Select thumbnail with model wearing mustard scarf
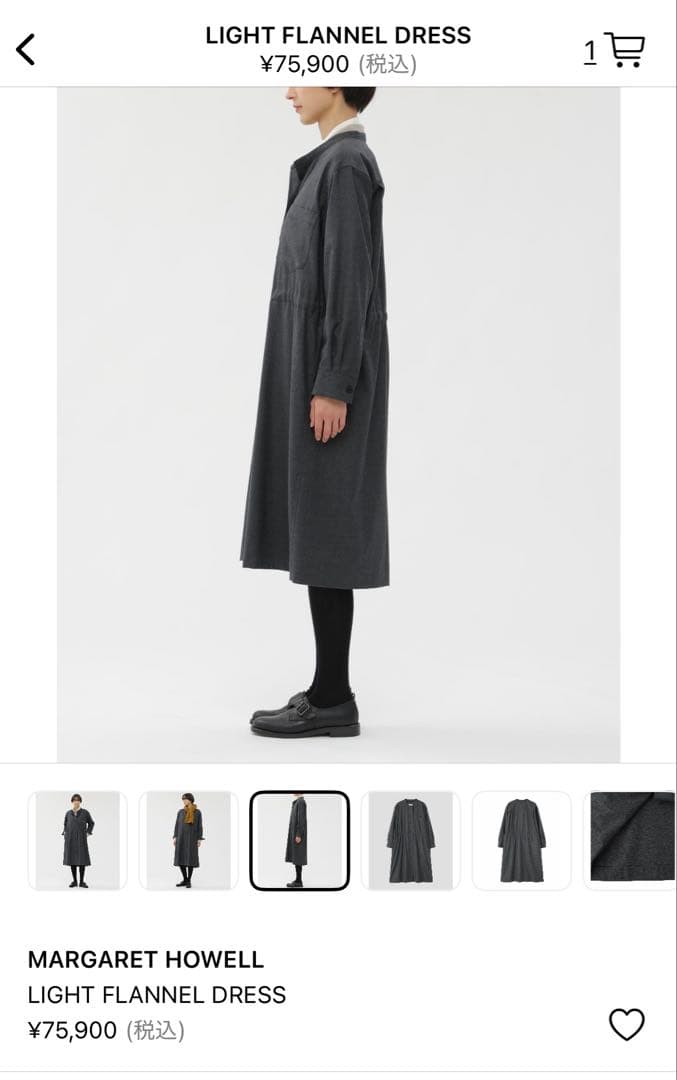Viewport: 677px width, 1080px height. pyautogui.click(x=188, y=840)
